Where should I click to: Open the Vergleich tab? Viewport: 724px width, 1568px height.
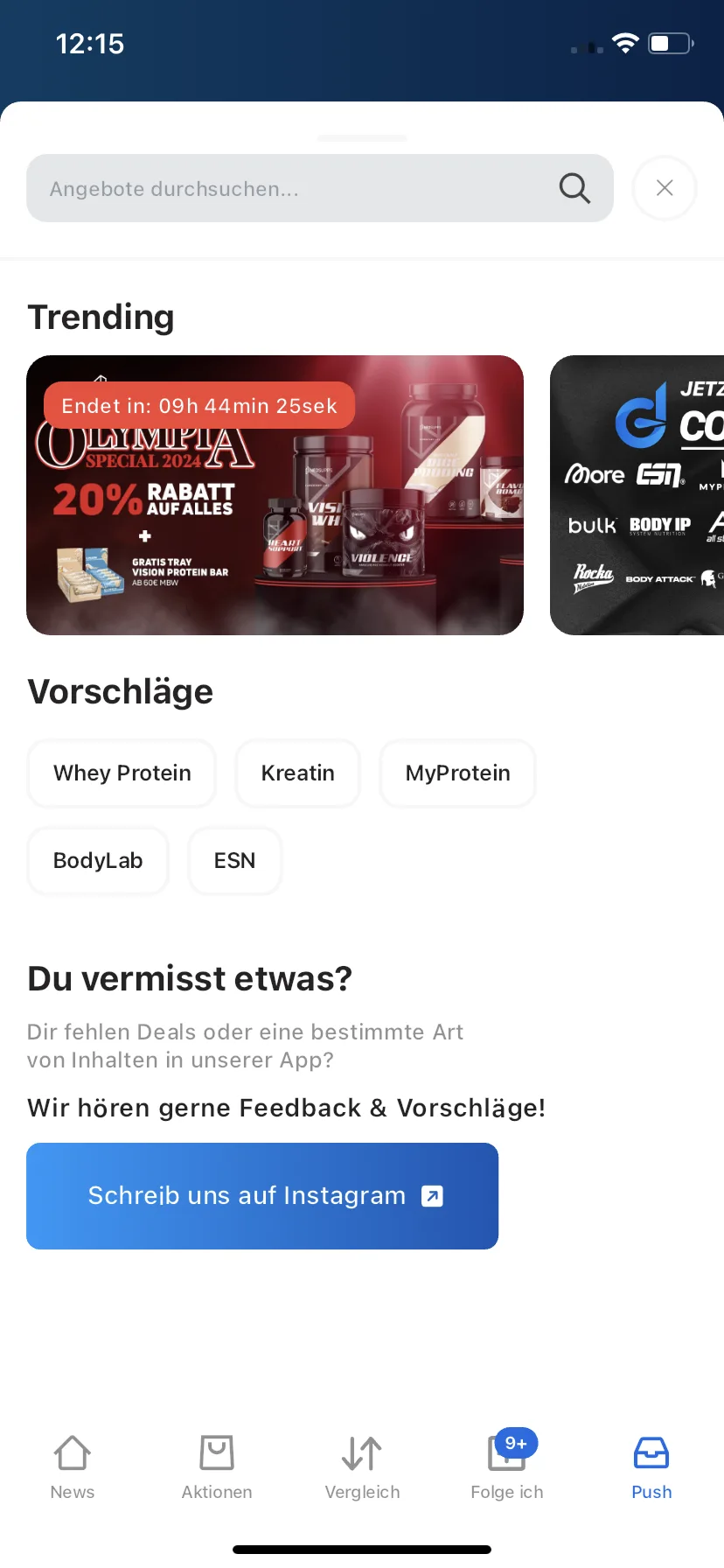point(362,1467)
